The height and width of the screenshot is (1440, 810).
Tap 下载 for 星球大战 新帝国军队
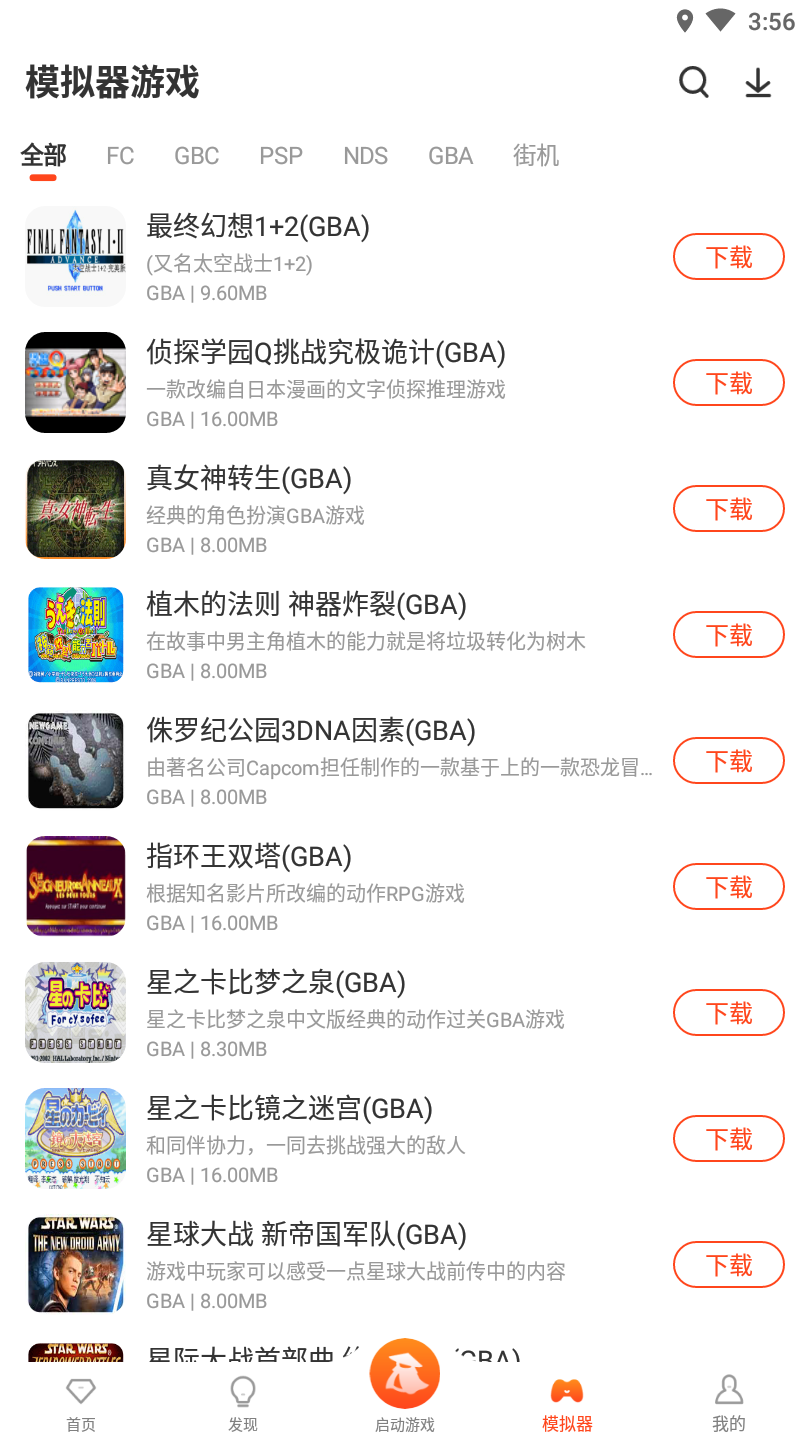[728, 1264]
